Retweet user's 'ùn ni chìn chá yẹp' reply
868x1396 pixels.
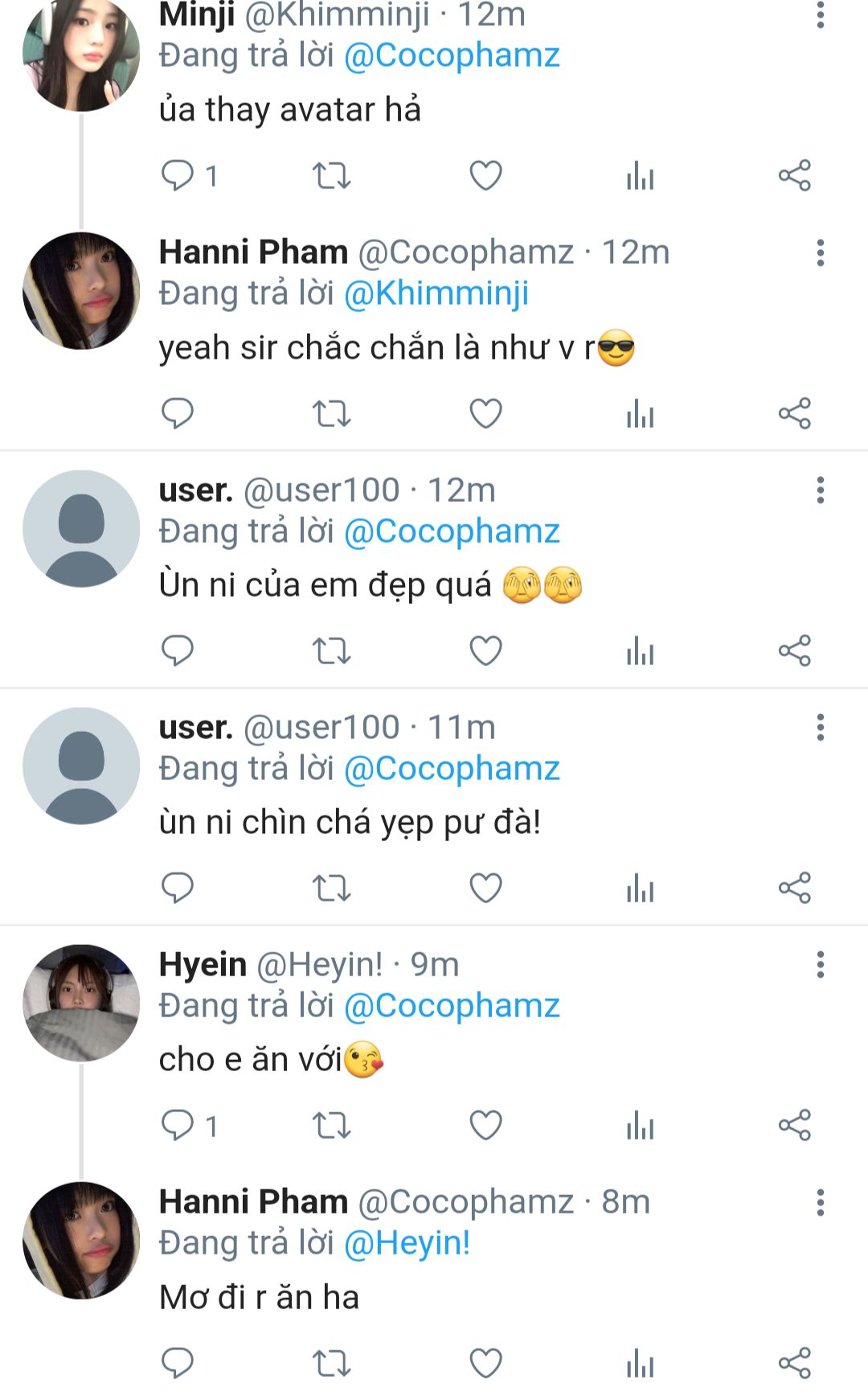point(331,888)
